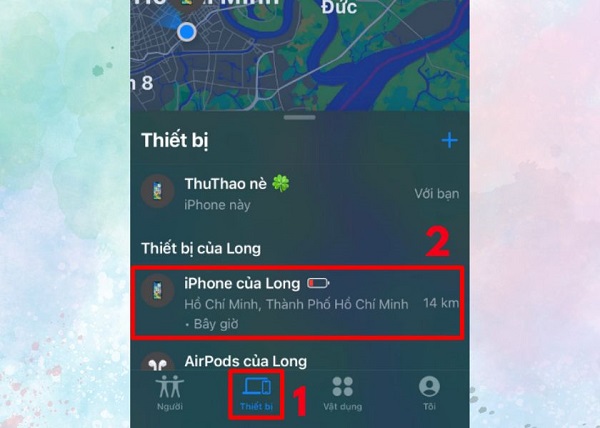Open AirPods của Long device

click(300, 360)
